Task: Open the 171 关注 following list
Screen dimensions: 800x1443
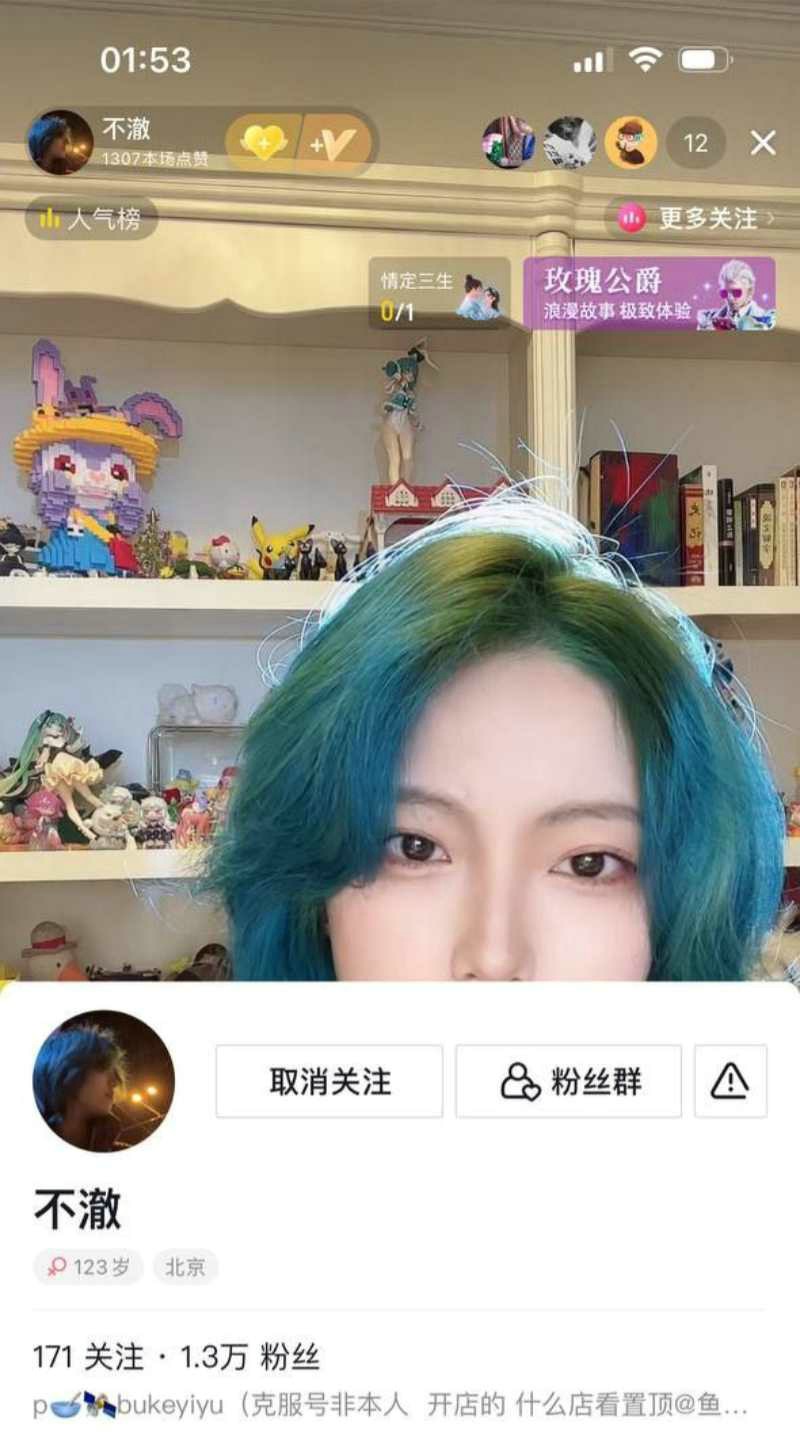Action: point(88,1357)
